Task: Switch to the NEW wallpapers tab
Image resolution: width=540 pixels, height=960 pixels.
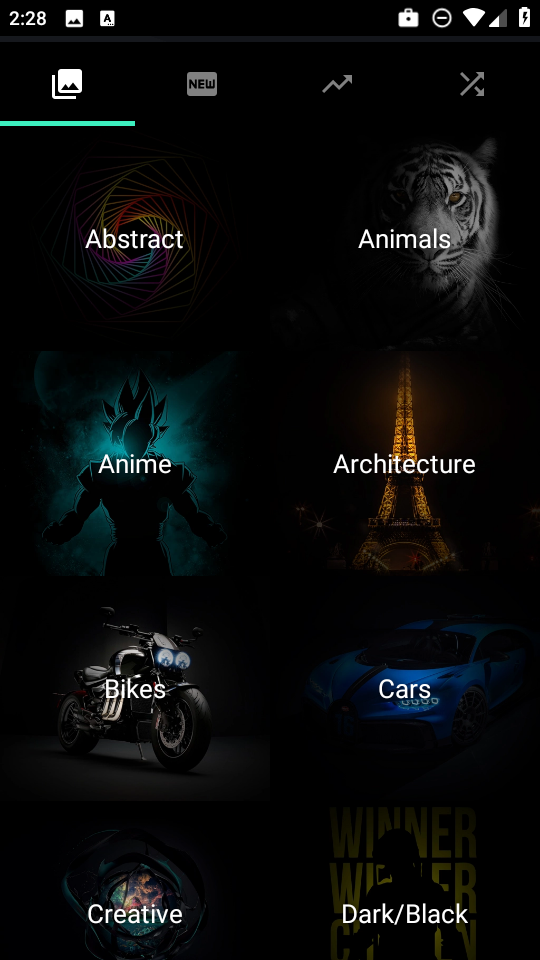Action: pos(202,84)
